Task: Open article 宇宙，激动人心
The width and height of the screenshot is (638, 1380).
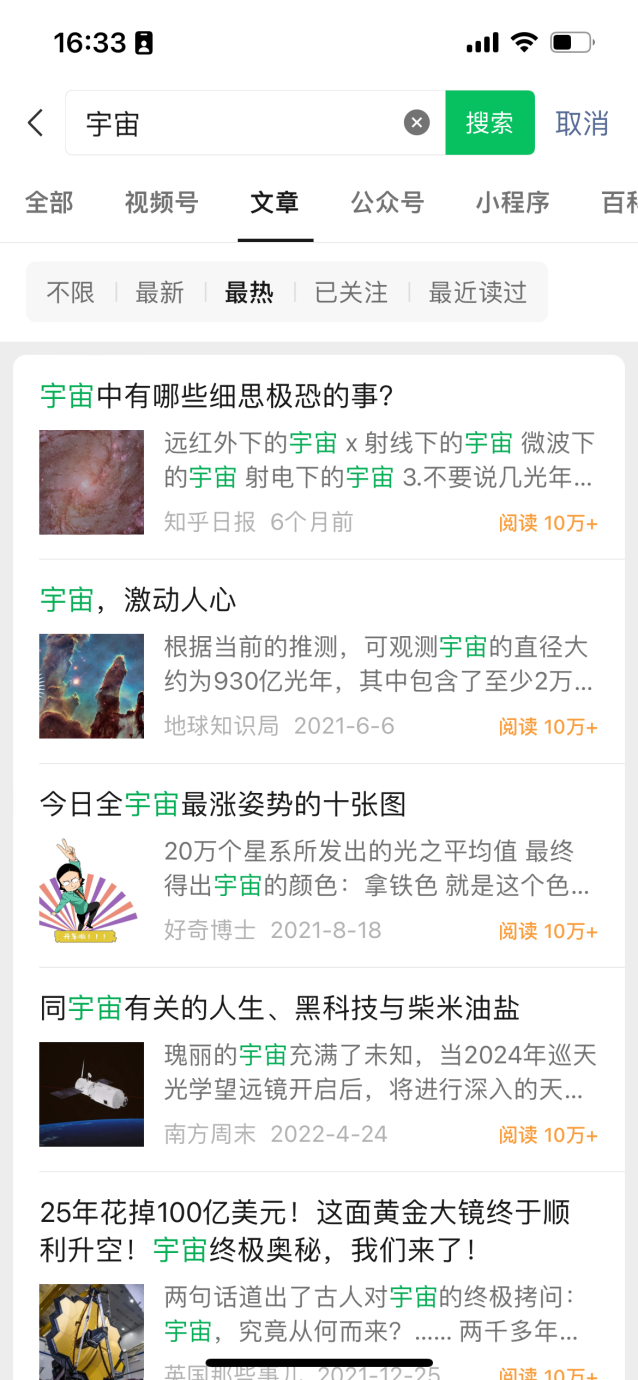Action: (138, 600)
